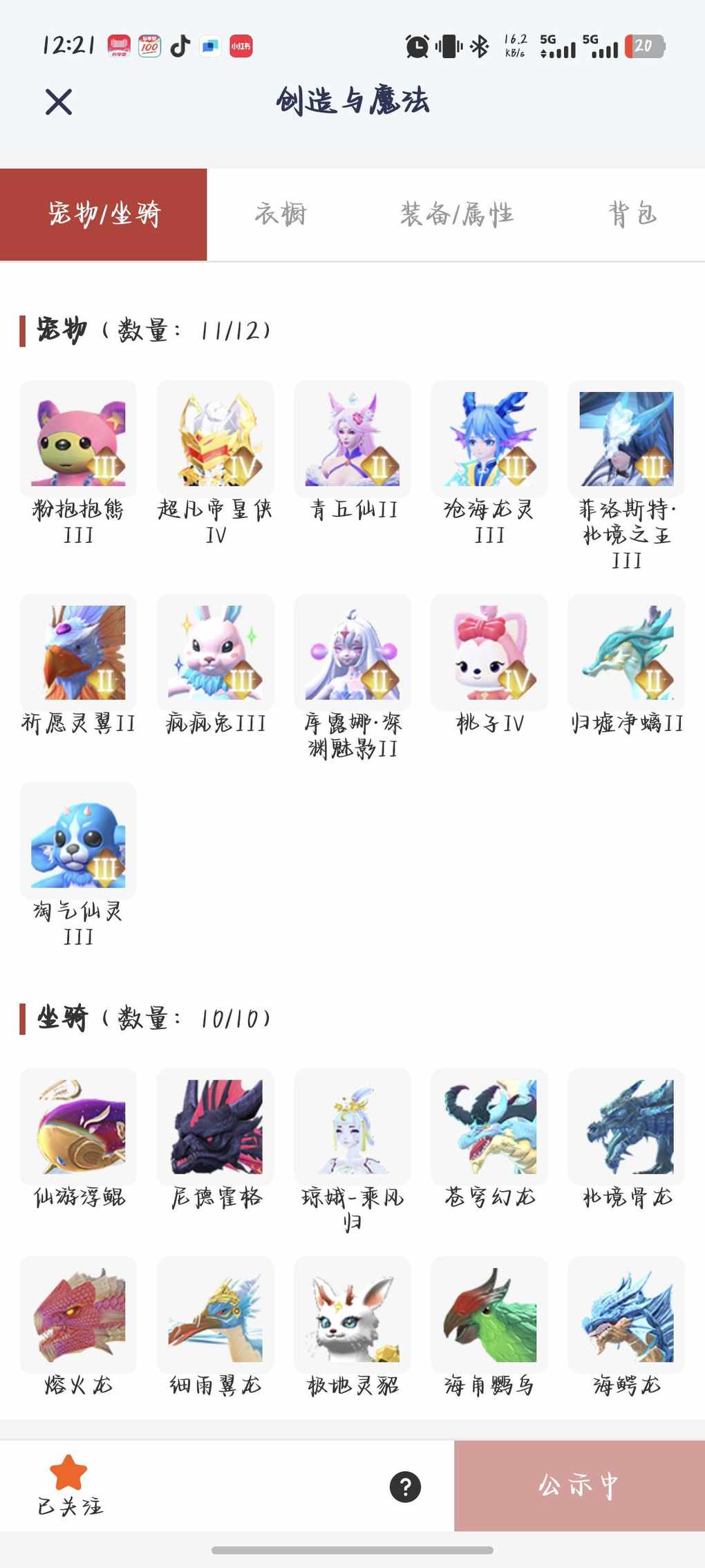Open the 极地灵貂 mount tile

tap(352, 1315)
